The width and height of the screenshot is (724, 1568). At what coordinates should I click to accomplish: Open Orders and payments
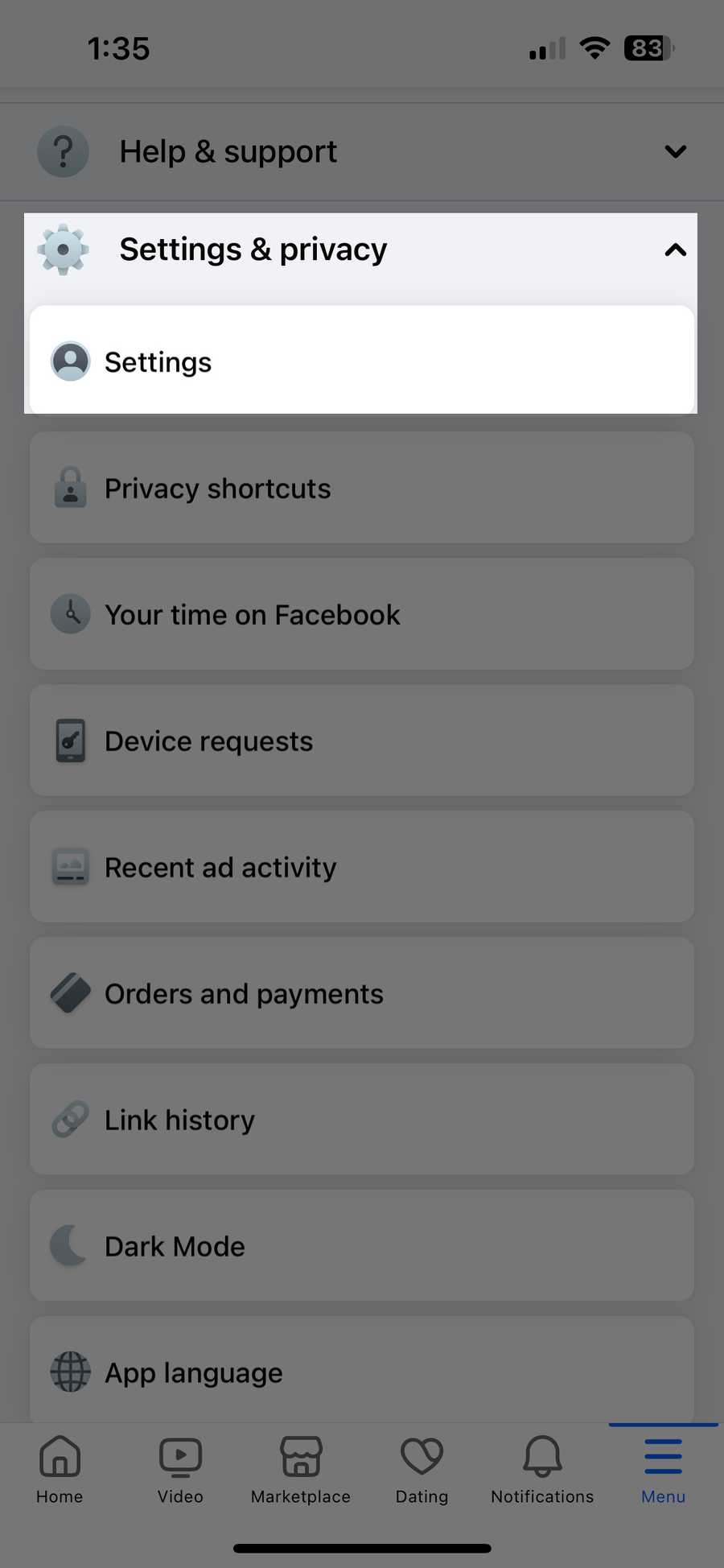[362, 993]
